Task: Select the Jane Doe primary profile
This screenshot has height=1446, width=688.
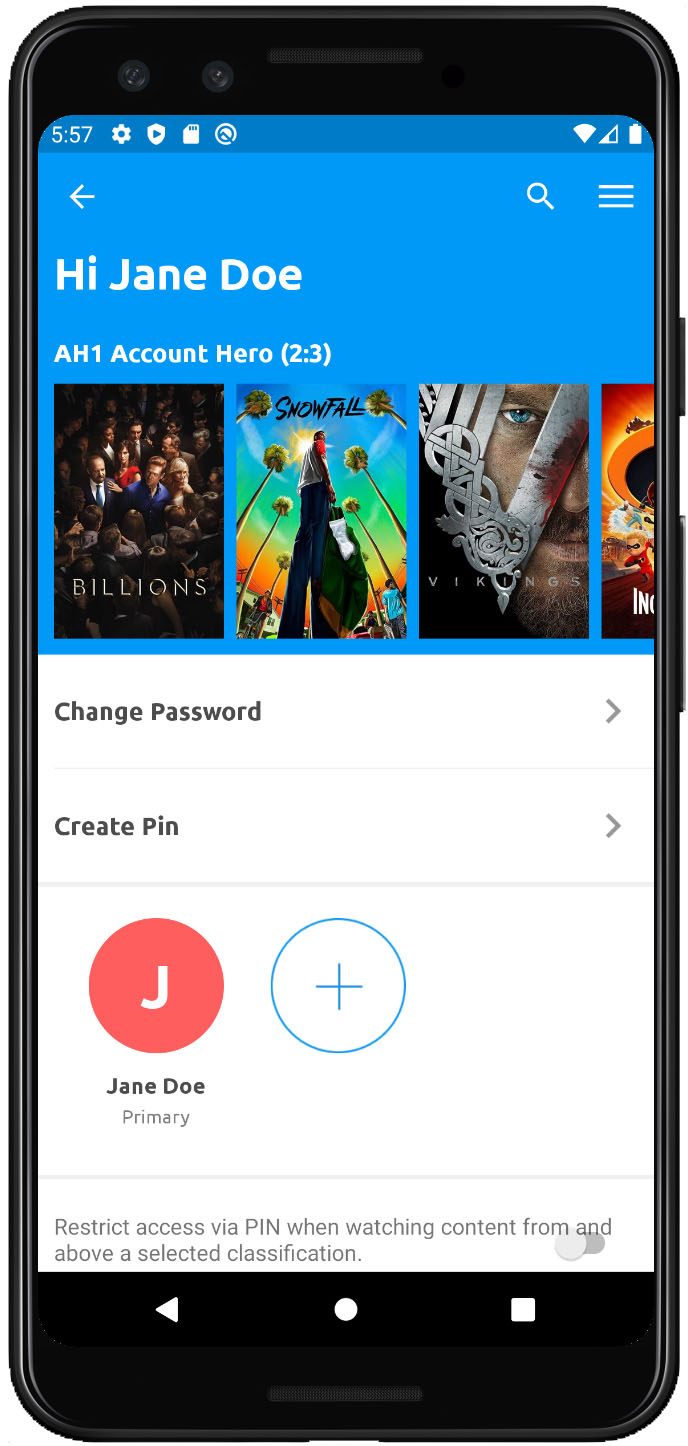Action: [156, 986]
